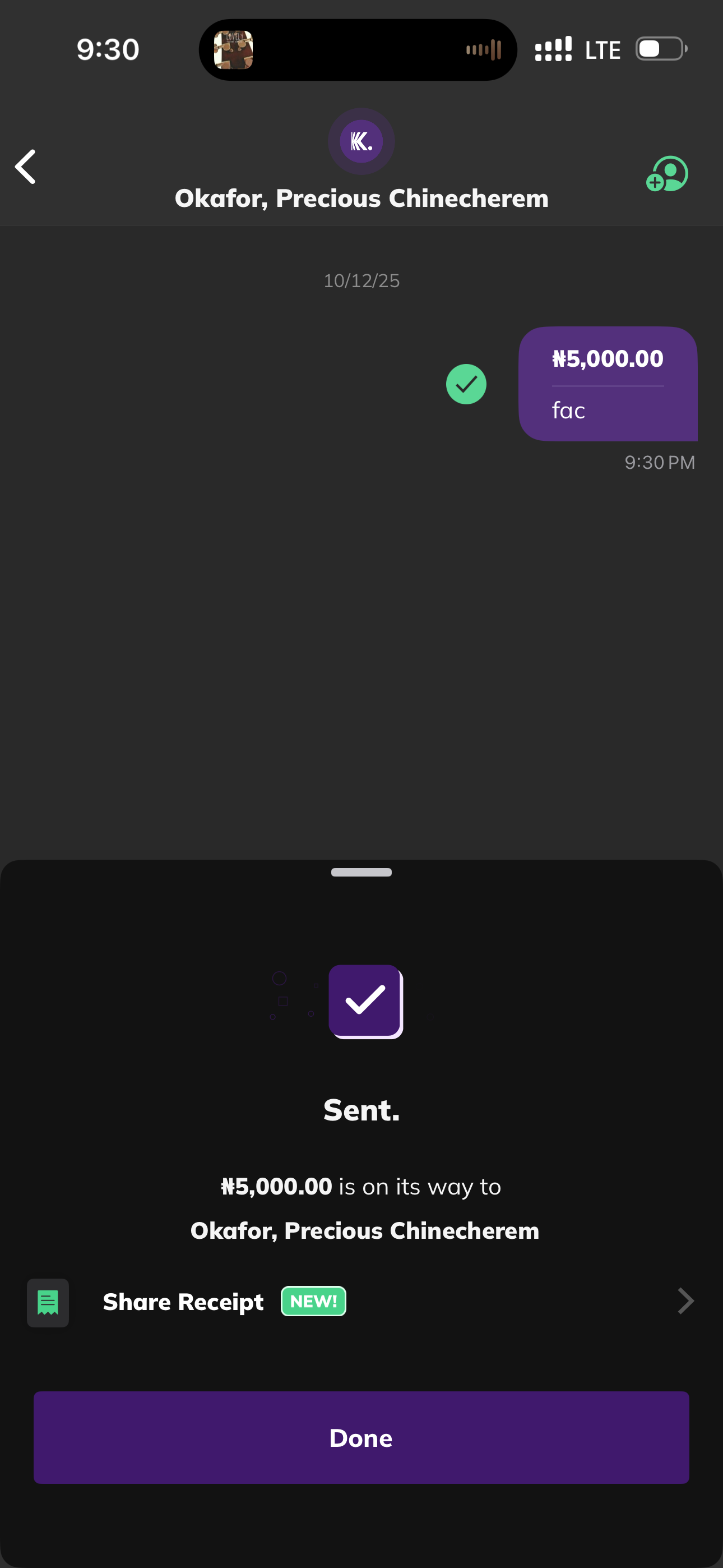723x1568 pixels.
Task: Add Okafor as a saved contact
Action: click(667, 174)
